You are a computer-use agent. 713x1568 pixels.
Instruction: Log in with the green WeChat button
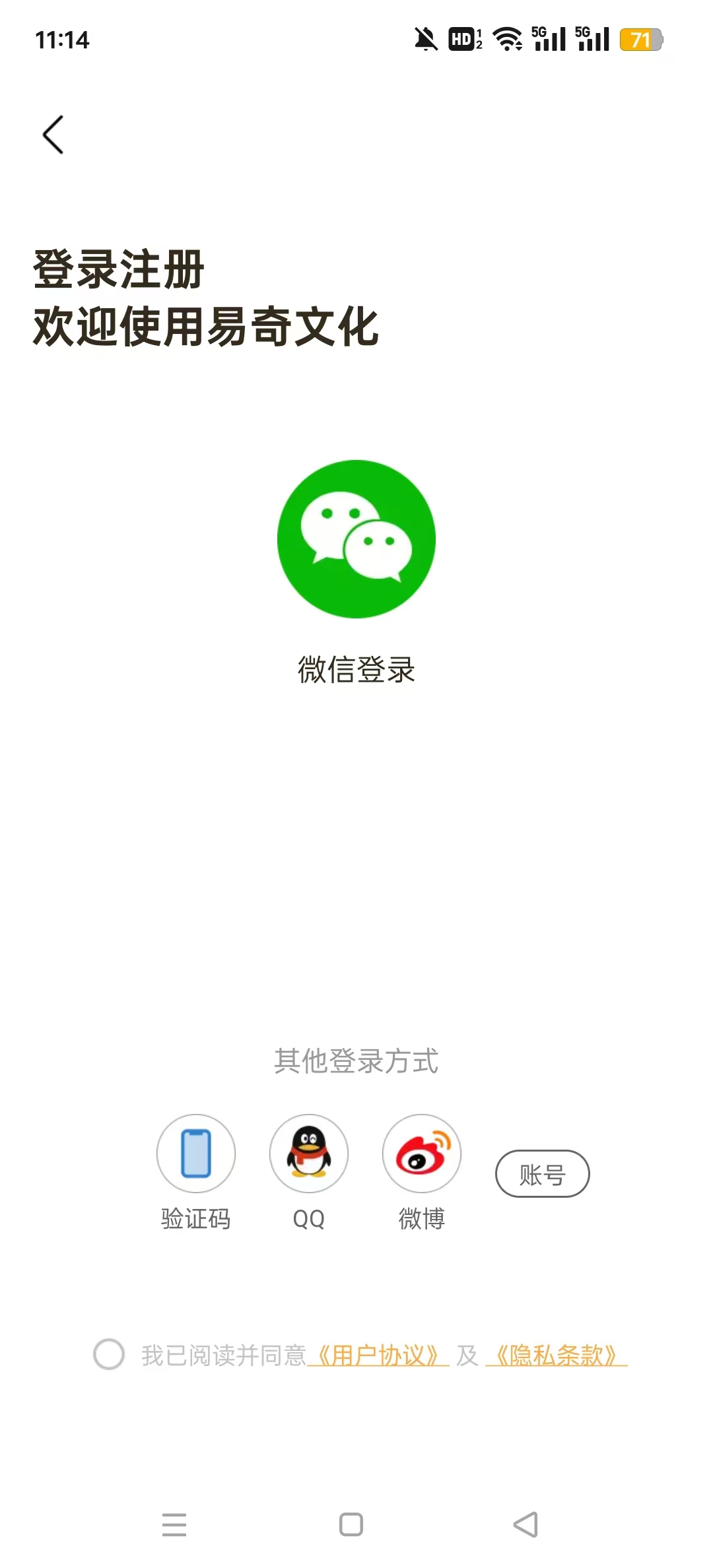coord(356,539)
